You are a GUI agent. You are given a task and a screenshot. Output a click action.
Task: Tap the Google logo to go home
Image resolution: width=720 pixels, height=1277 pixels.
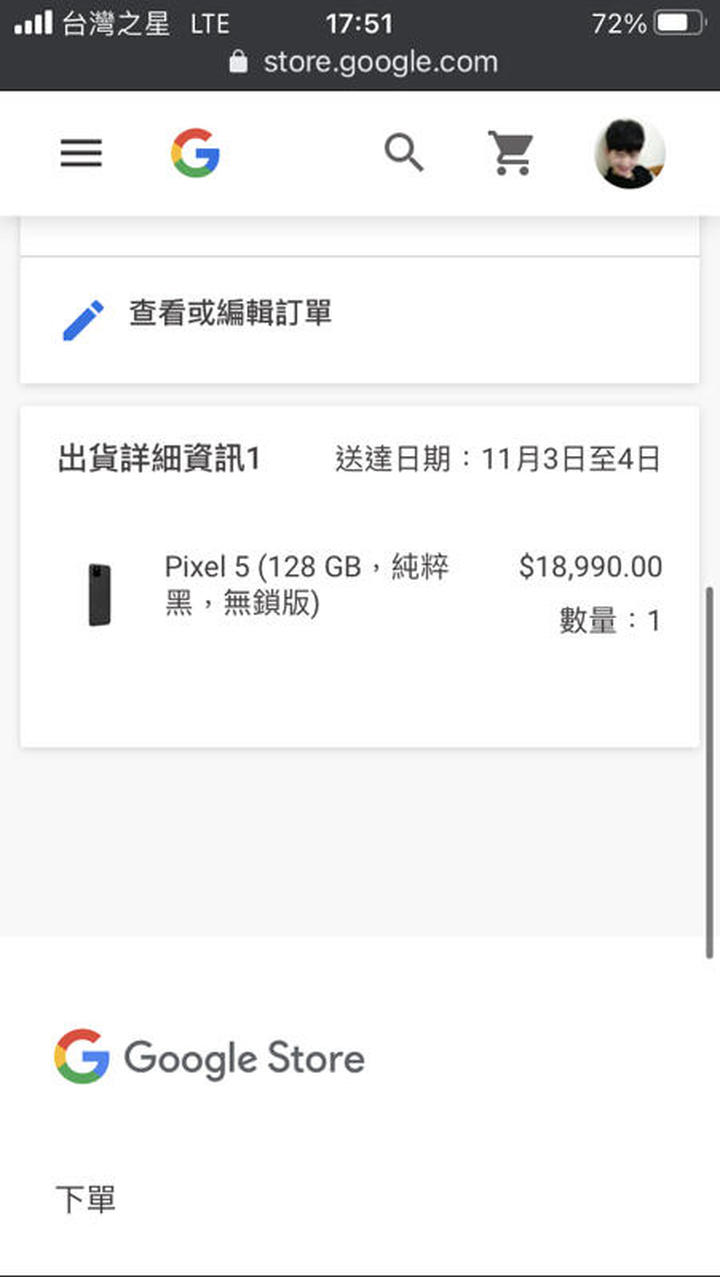(195, 153)
